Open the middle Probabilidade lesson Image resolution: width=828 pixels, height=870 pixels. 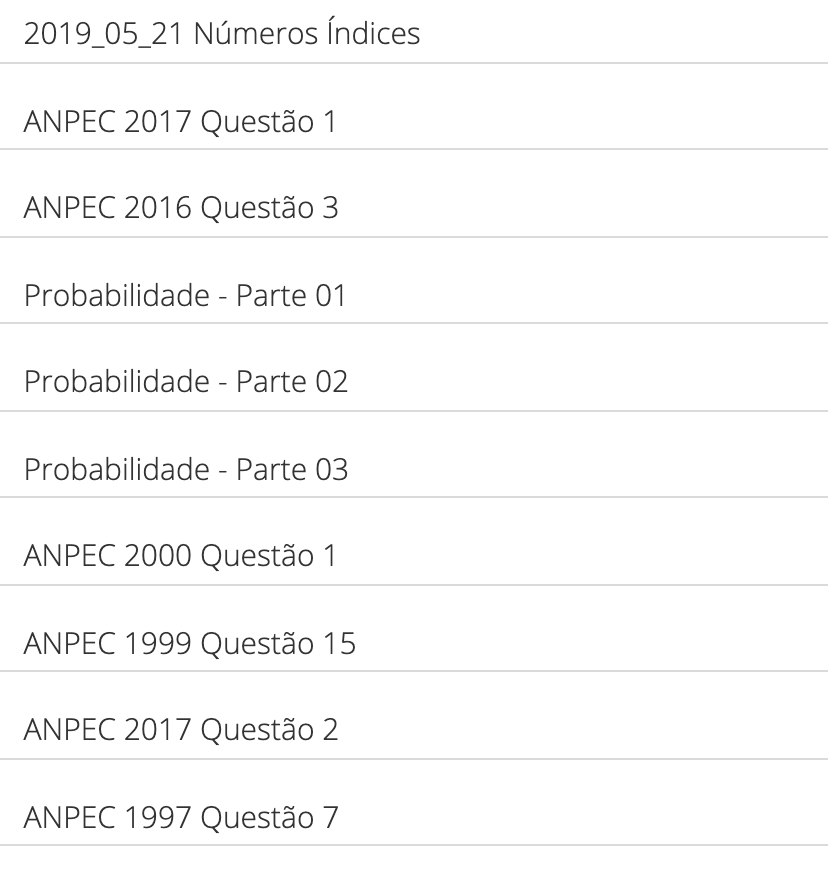pyautogui.click(x=185, y=381)
